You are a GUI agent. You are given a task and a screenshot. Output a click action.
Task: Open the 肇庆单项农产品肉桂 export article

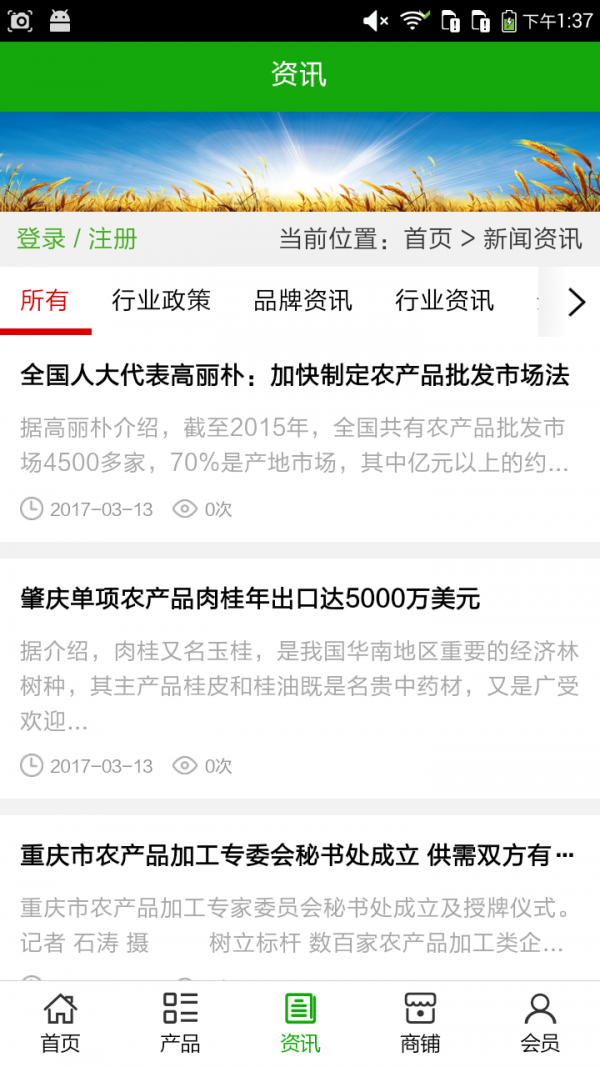(251, 599)
